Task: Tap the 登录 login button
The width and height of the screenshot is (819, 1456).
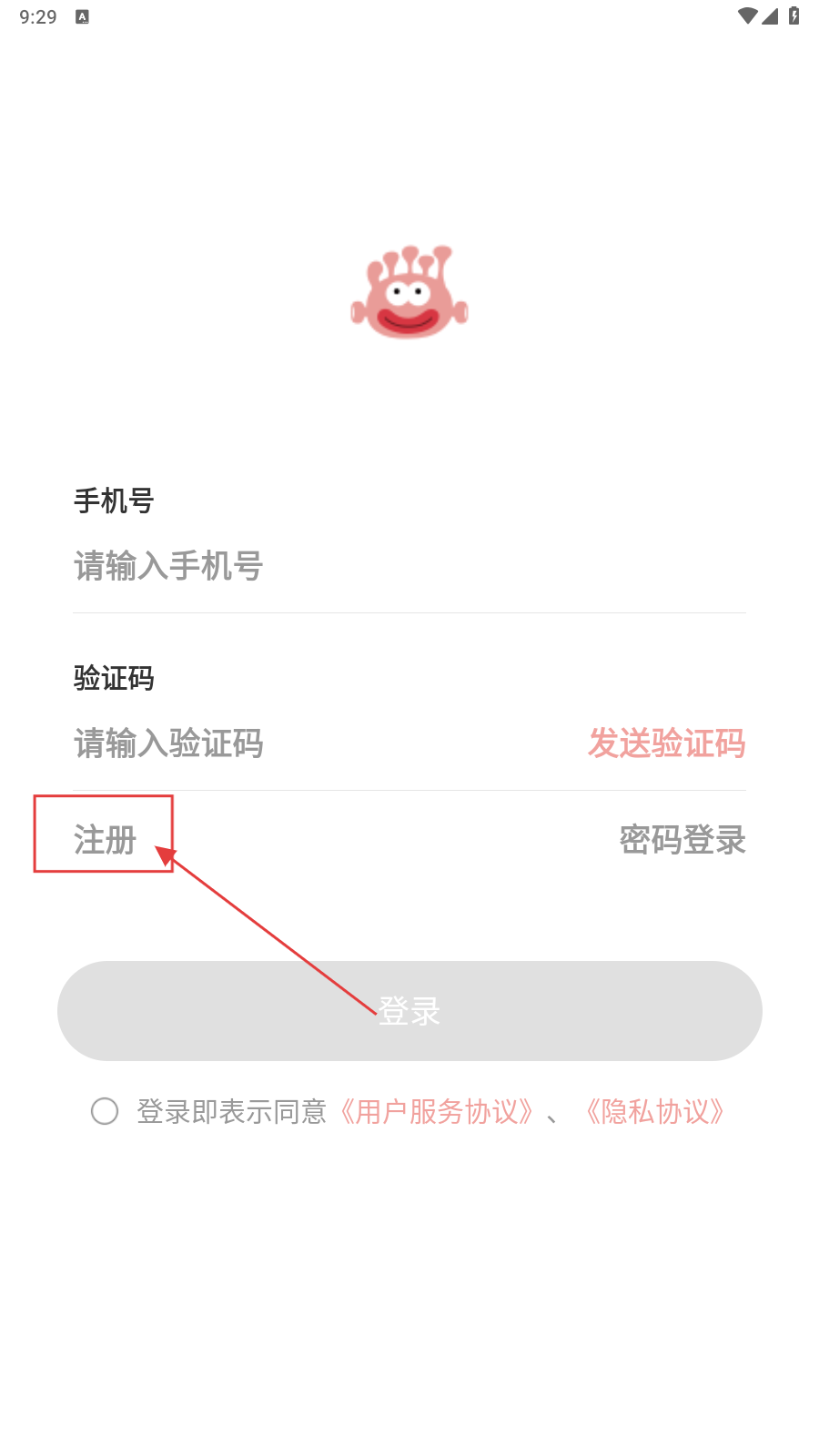Action: 409,1011
